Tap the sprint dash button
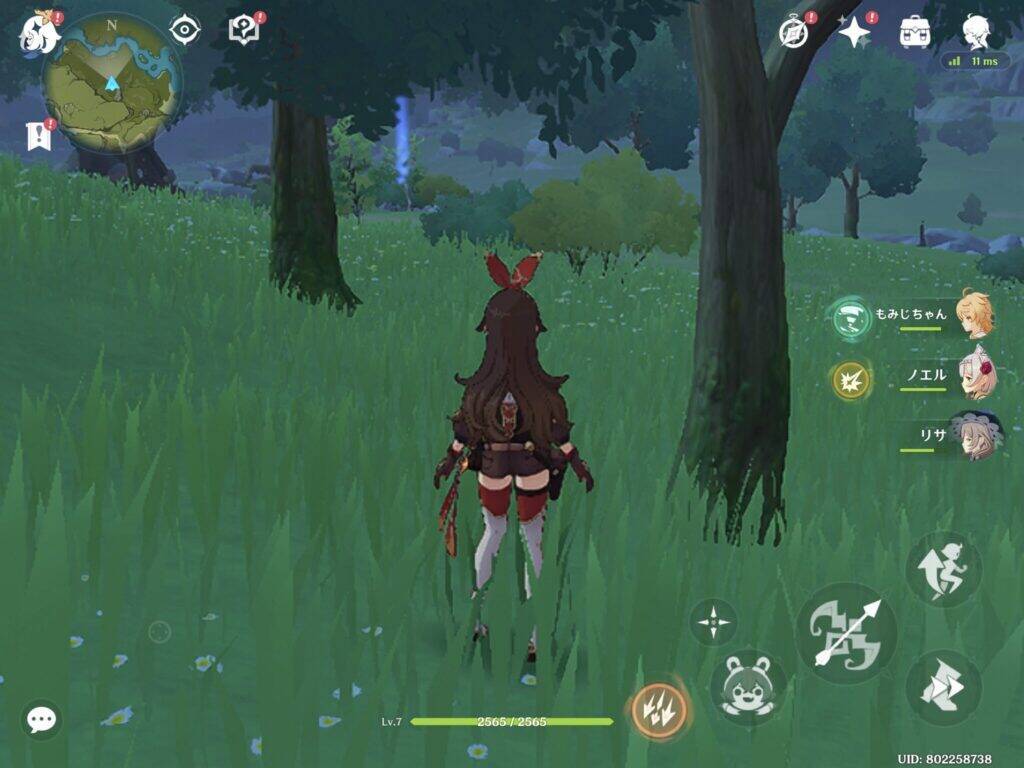The height and width of the screenshot is (768, 1024). [x=943, y=687]
